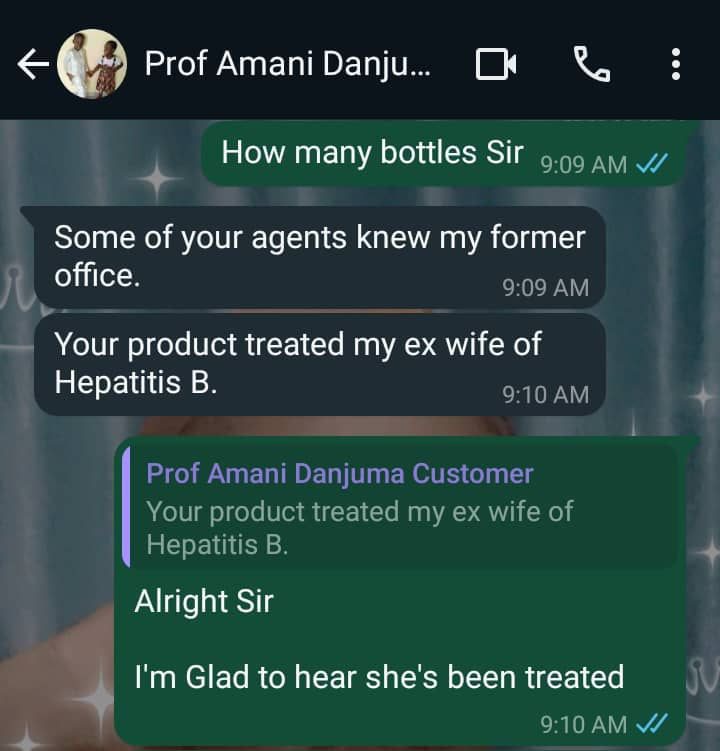This screenshot has height=751, width=720.
Task: Start a voice call with Prof Amani
Action: 591,65
